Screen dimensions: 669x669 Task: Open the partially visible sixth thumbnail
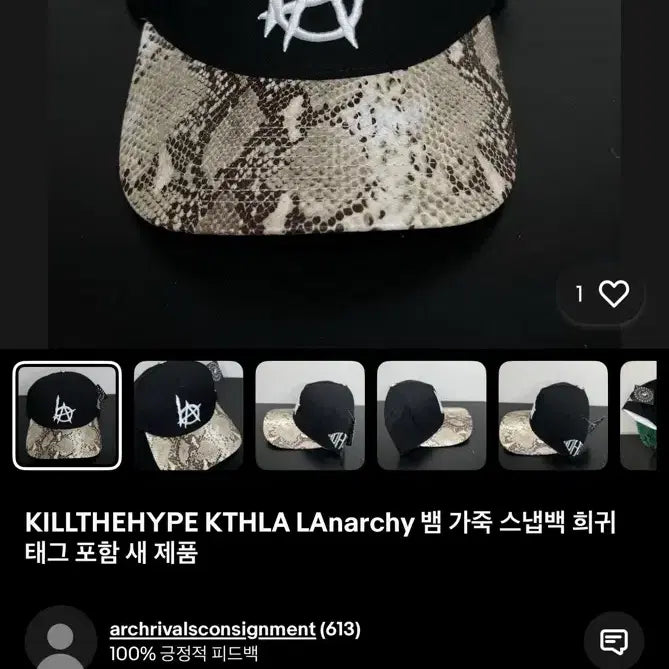pos(639,415)
